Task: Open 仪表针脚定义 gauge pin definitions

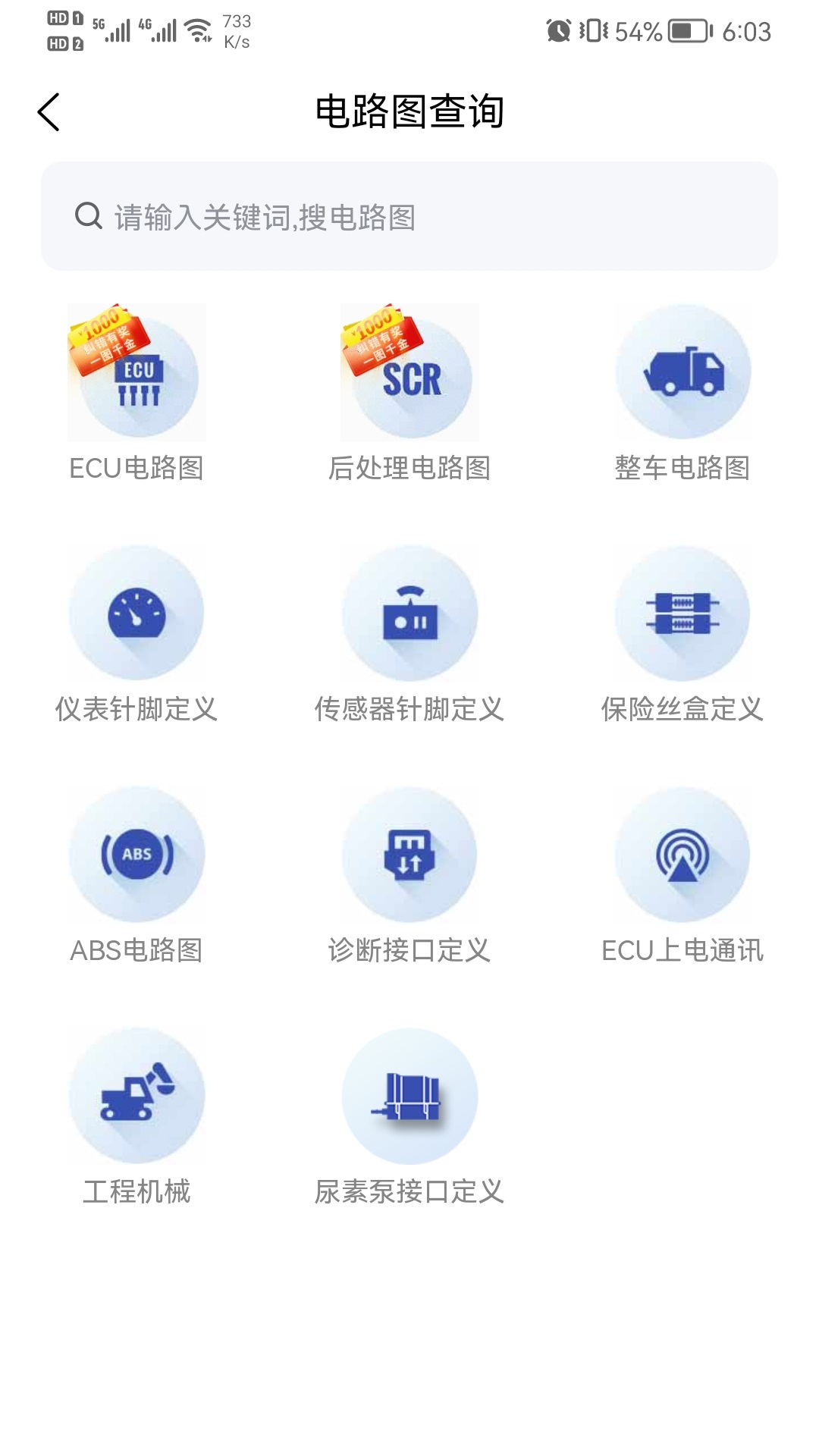Action: [x=136, y=616]
